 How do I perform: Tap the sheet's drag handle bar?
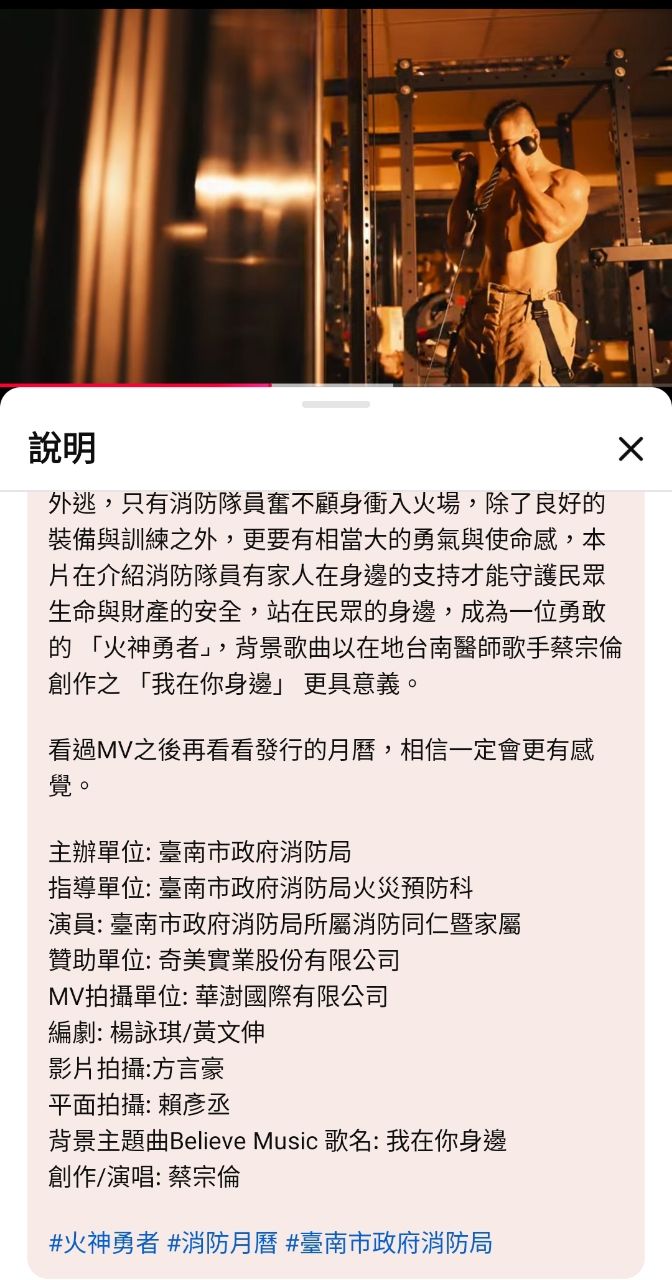click(x=336, y=404)
